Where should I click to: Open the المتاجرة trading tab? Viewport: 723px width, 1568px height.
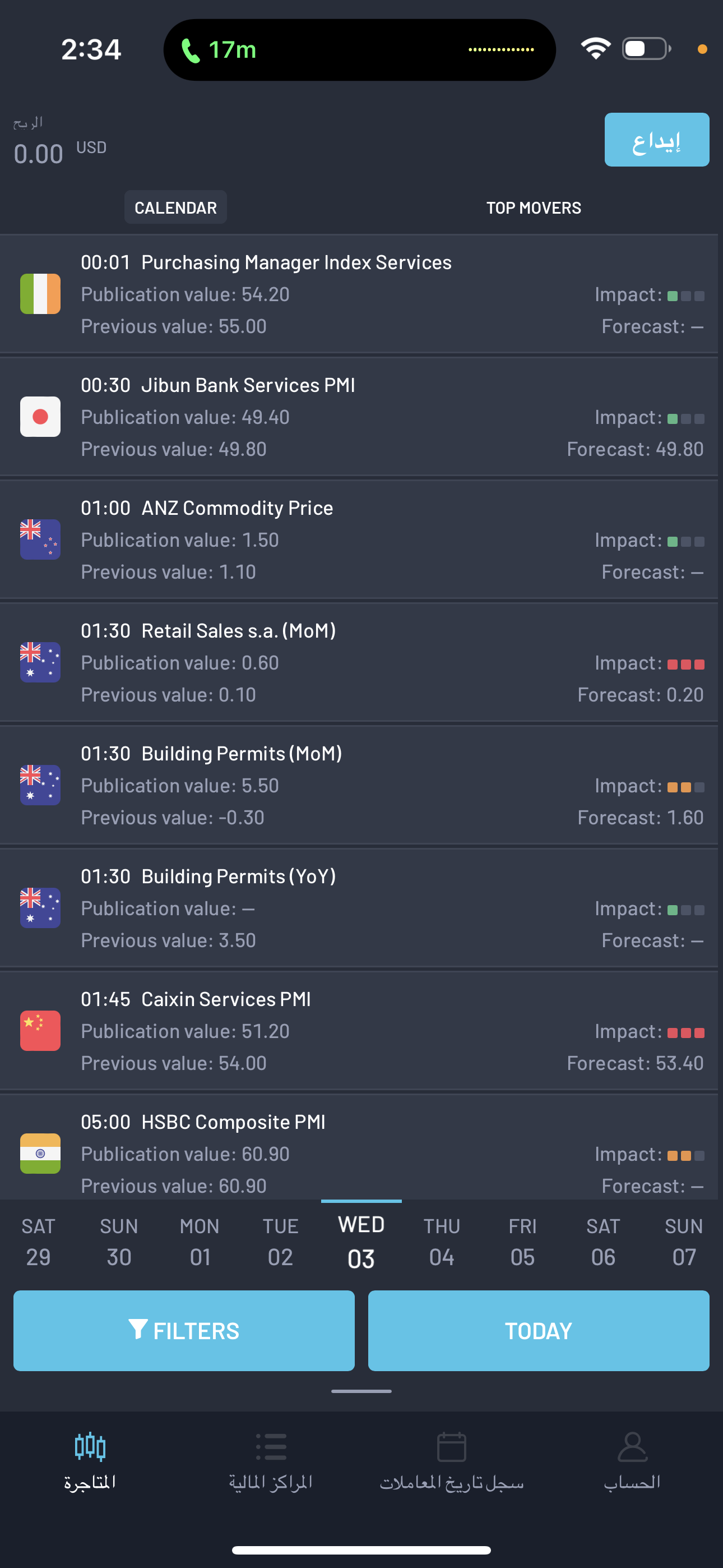[x=90, y=1461]
